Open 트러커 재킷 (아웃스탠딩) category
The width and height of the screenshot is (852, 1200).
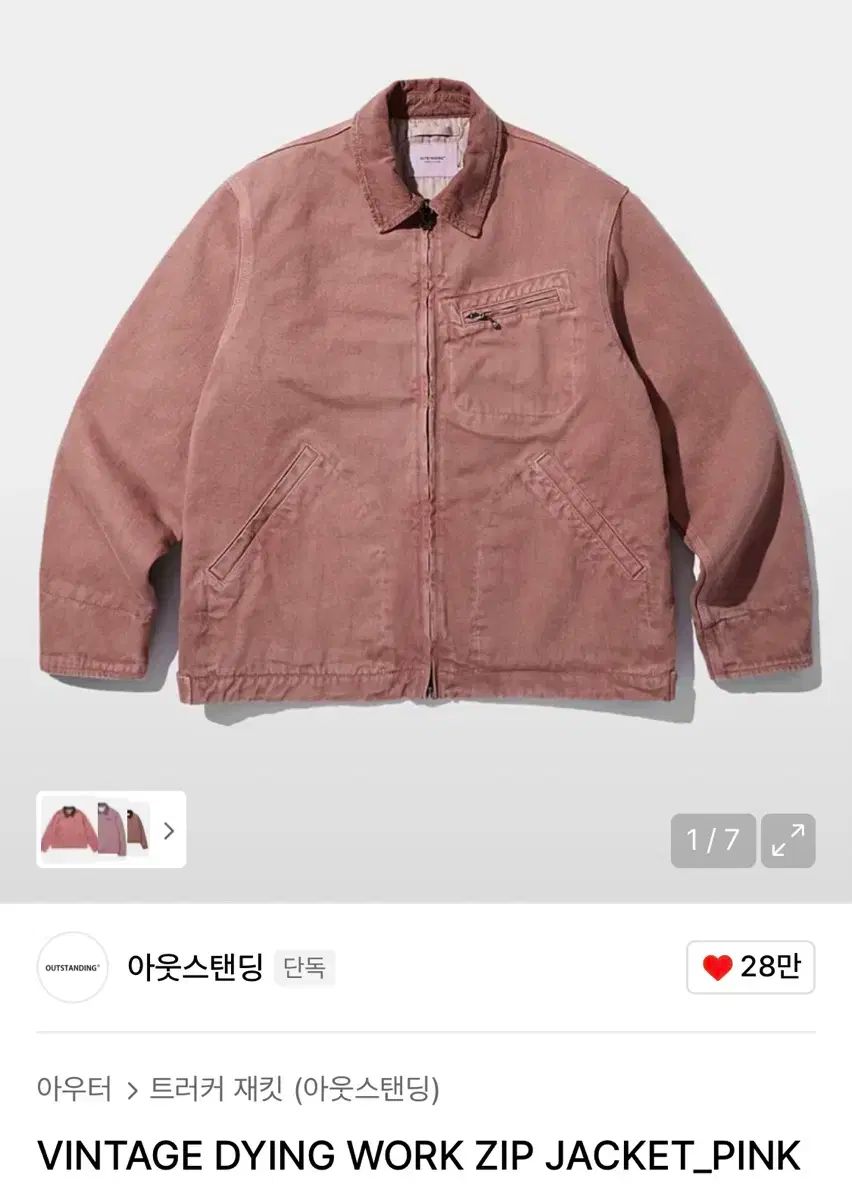[295, 1088]
